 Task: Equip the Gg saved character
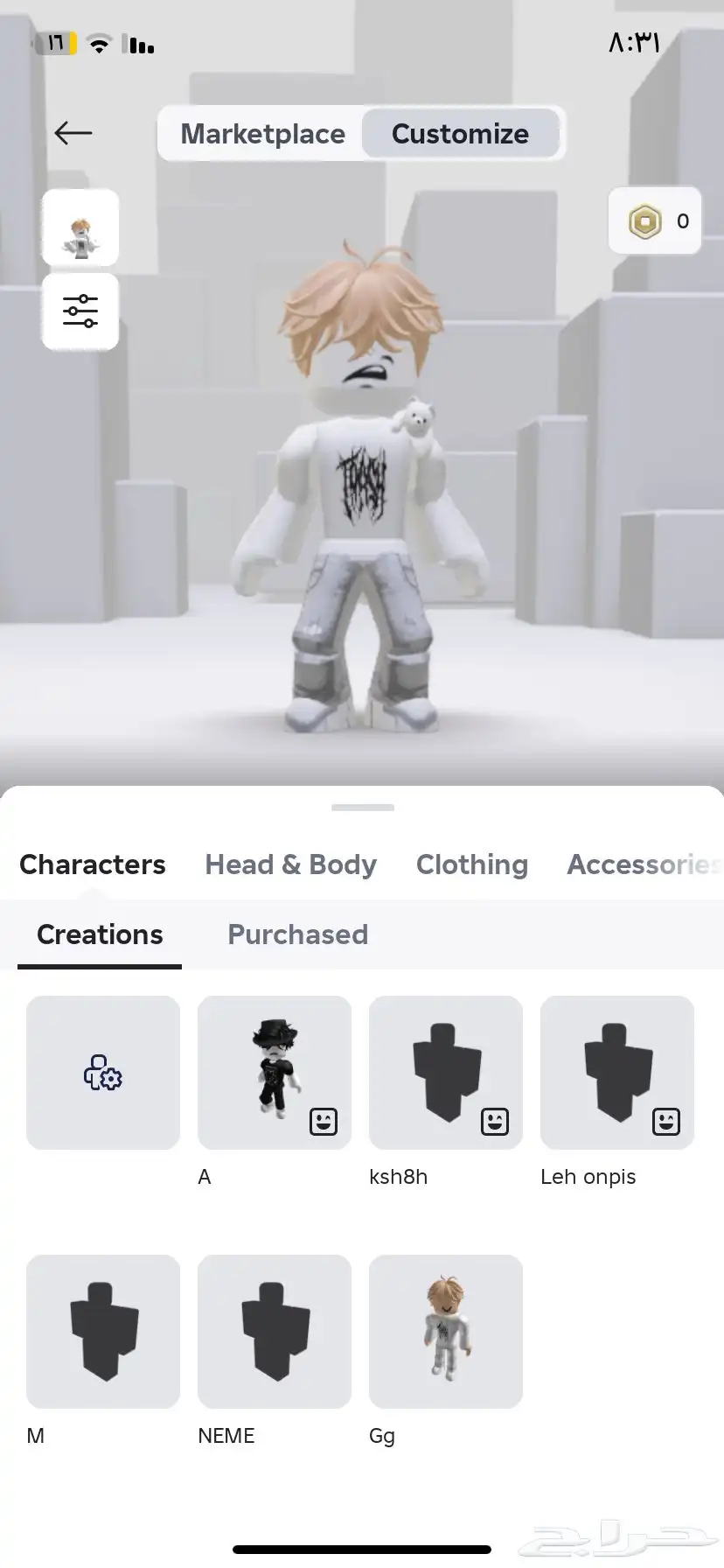[446, 1332]
